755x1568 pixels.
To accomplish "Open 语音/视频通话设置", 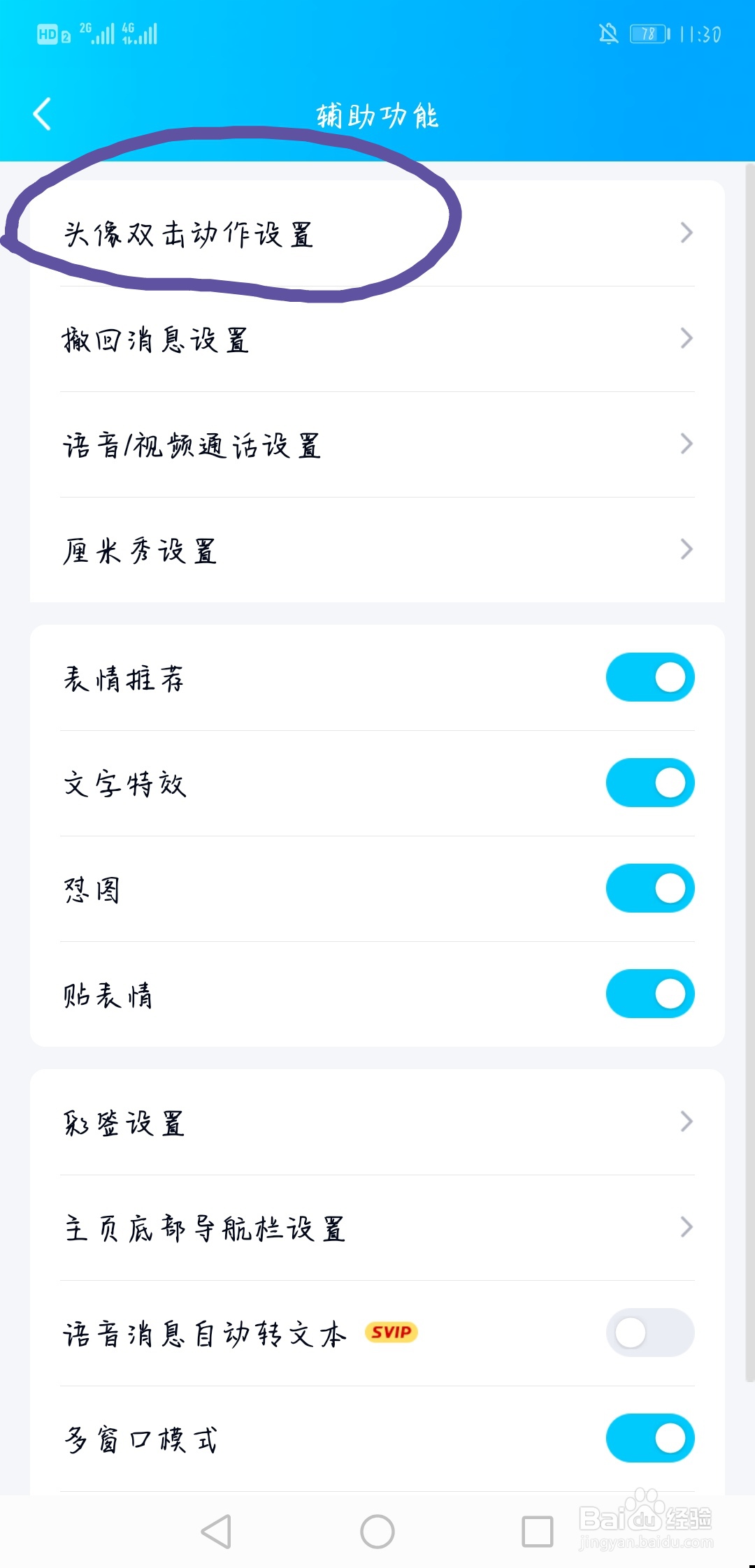I will coord(377,445).
